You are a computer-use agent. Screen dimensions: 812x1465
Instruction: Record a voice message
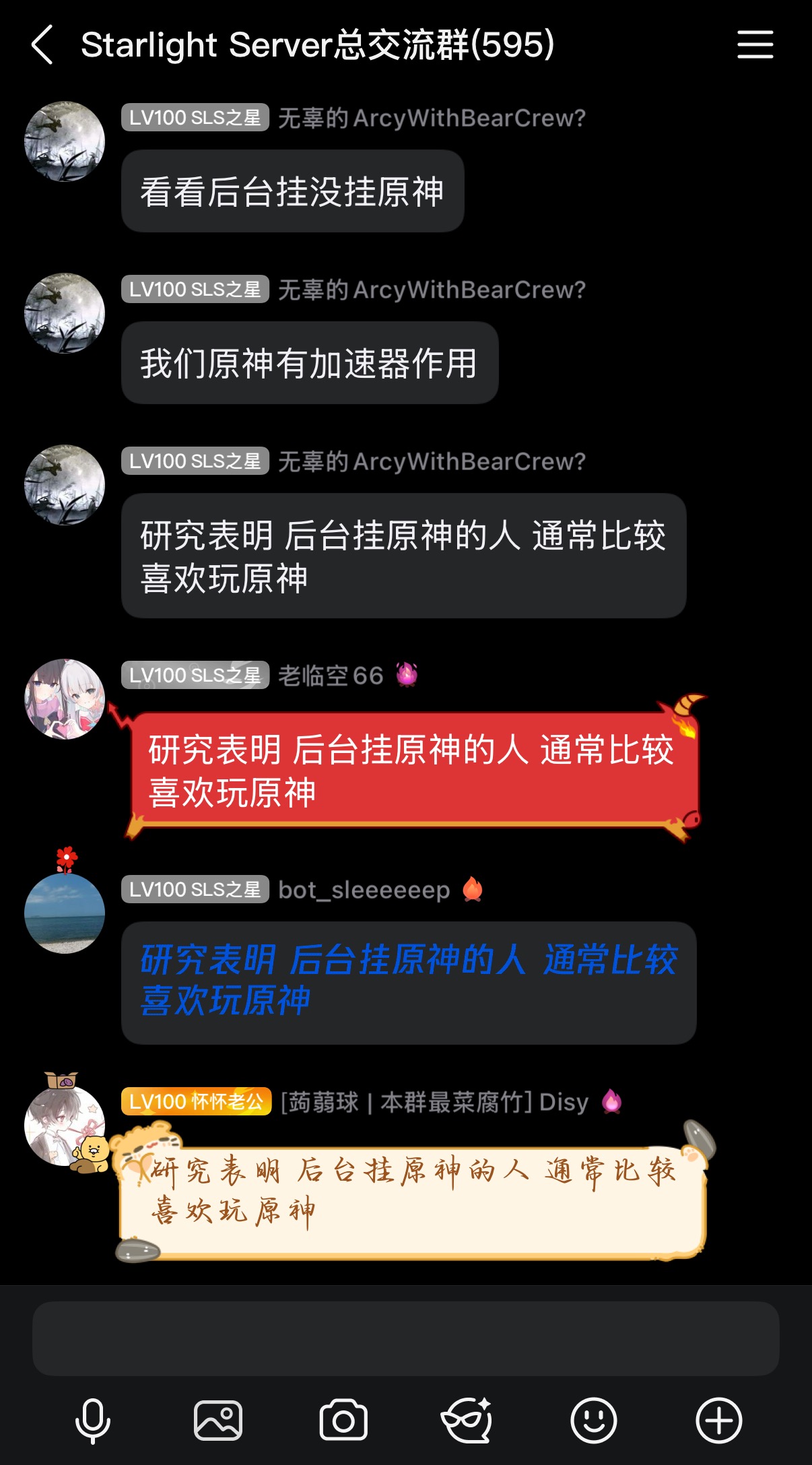92,1421
